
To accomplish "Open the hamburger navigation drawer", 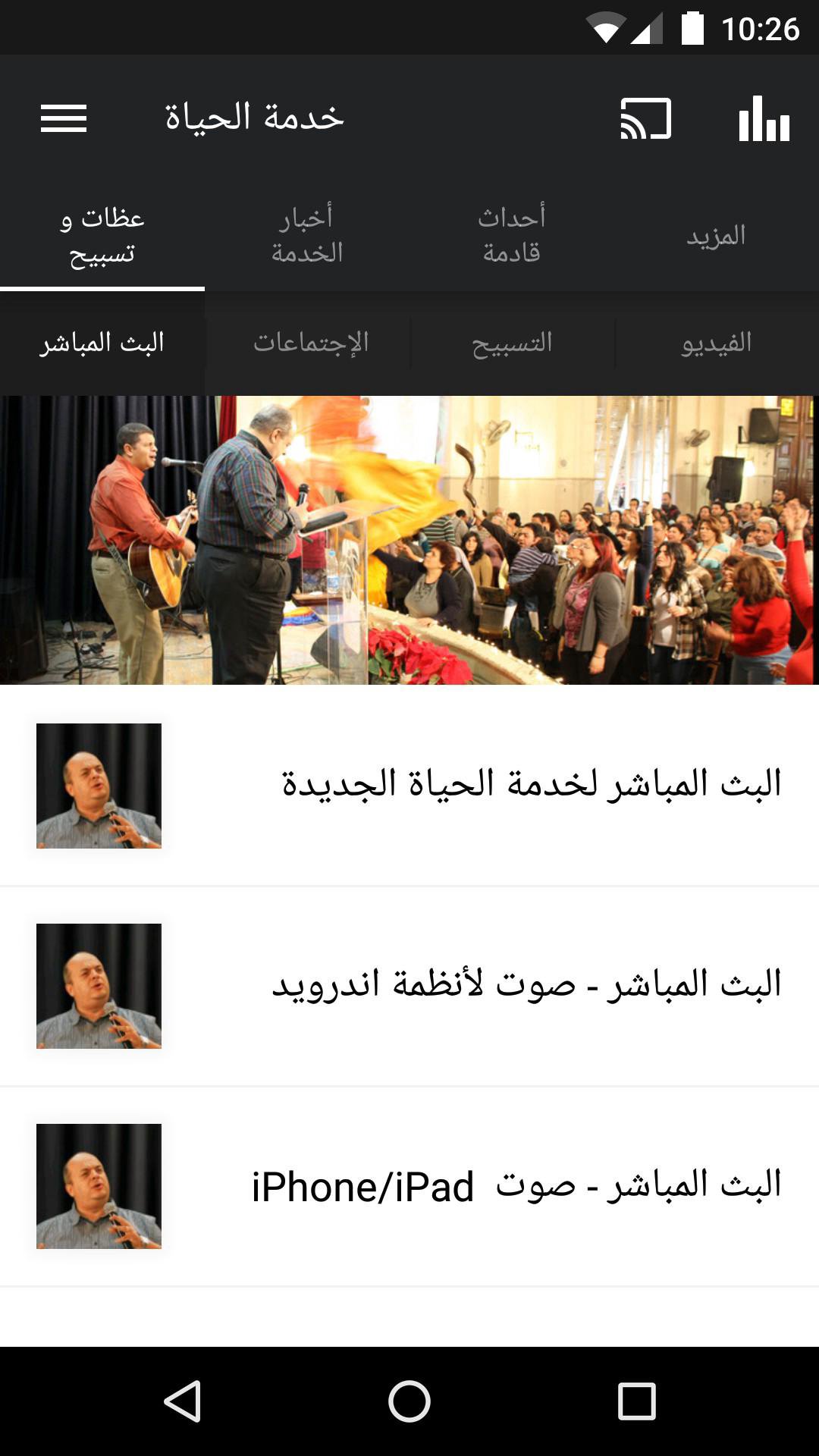I will [x=64, y=118].
